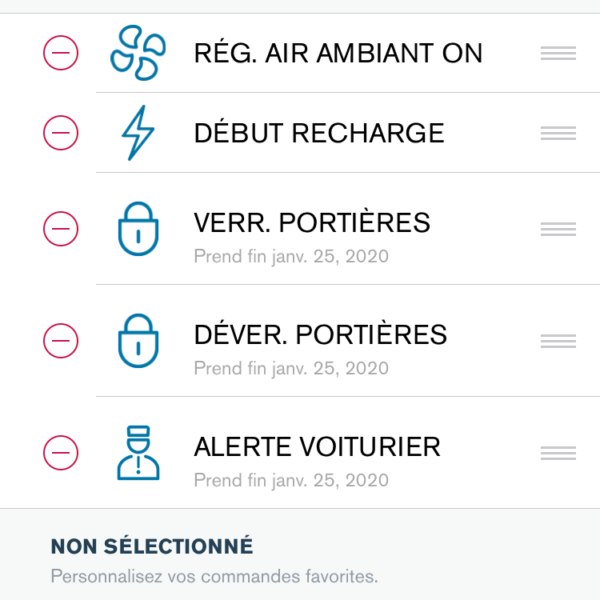600x600 pixels.
Task: Remove DÉBUT RECHARGE from the list
Action: tap(61, 132)
